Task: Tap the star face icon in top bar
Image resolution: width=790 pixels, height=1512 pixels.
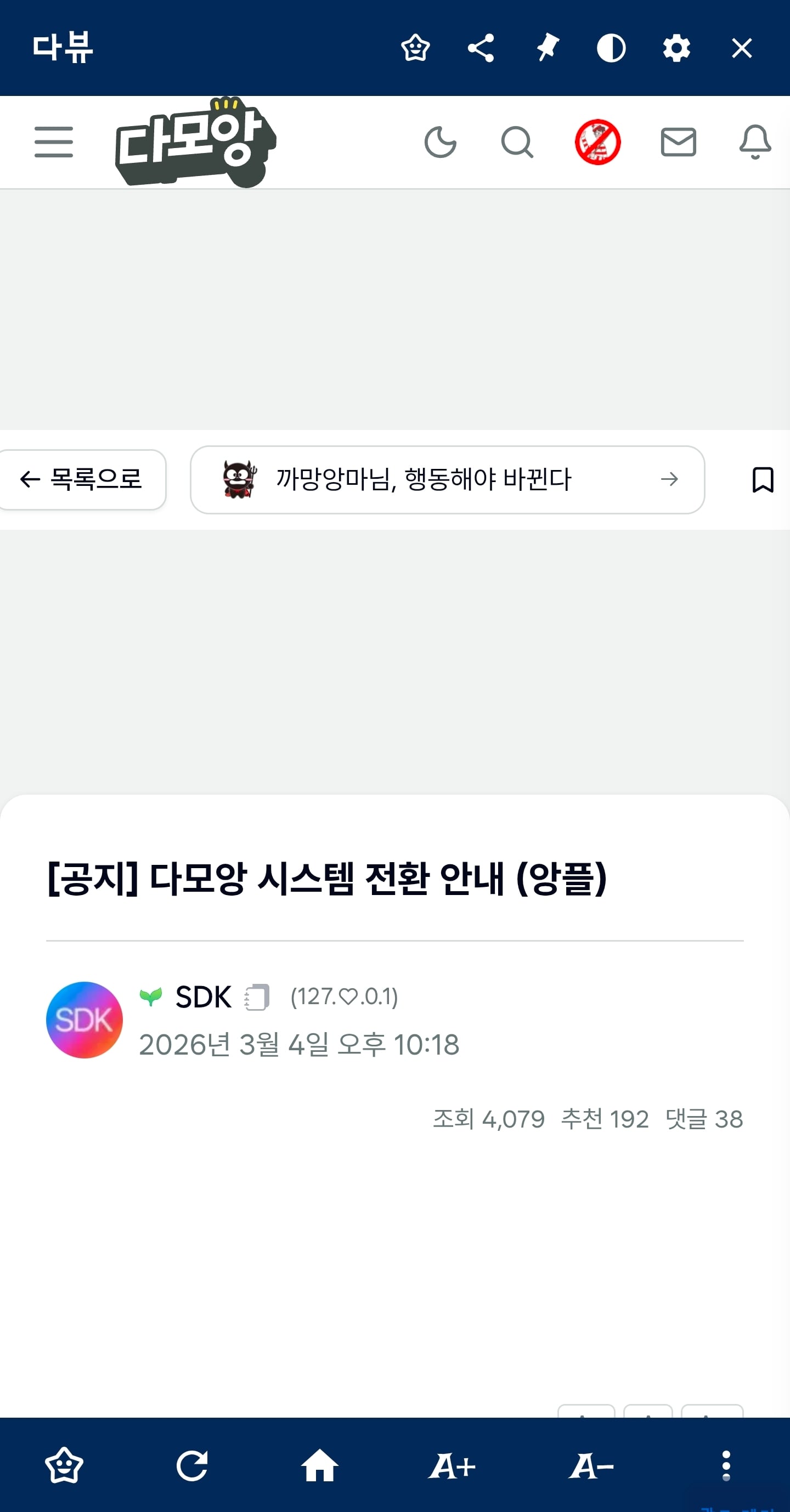Action: tap(415, 48)
